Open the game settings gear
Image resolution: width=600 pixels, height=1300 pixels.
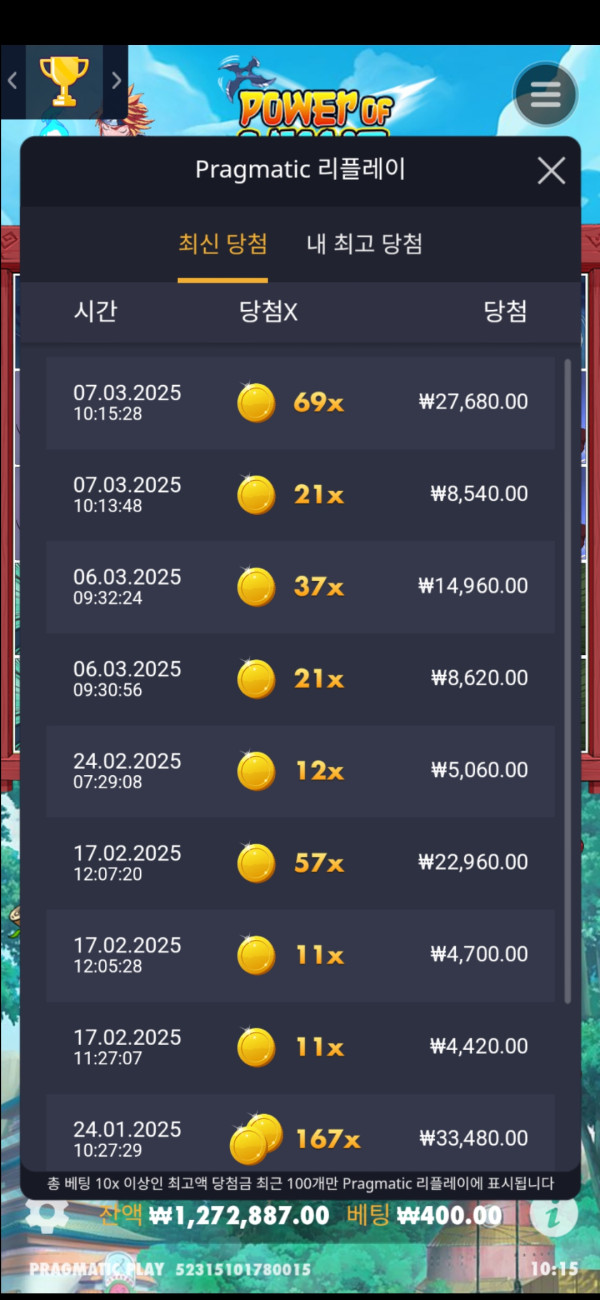pos(47,1214)
